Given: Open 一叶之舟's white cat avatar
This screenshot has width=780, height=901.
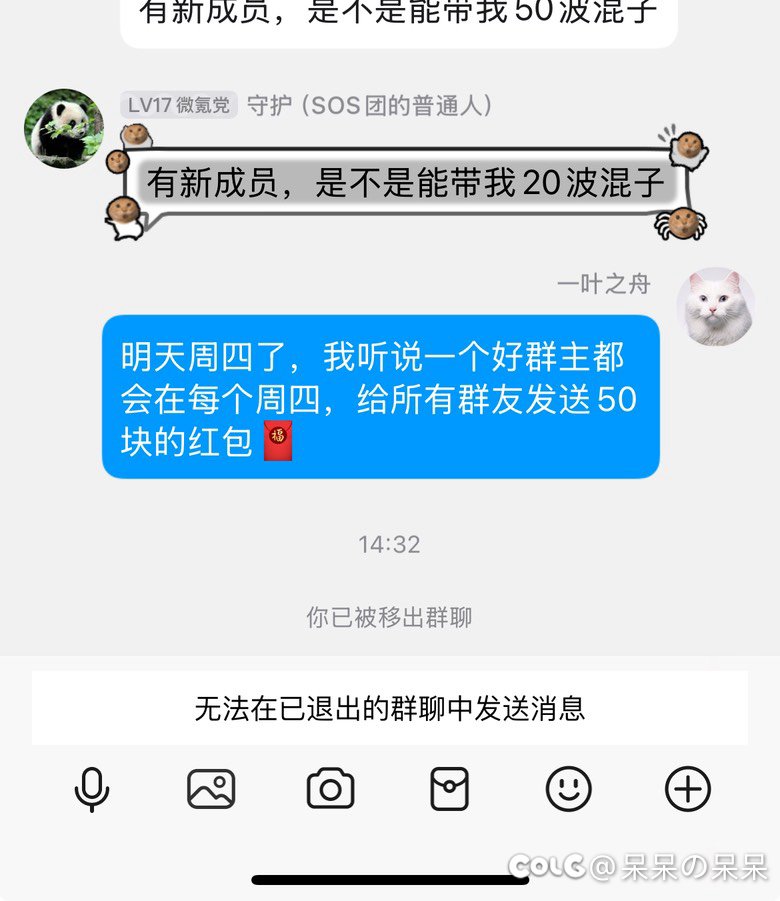Looking at the screenshot, I should 715,306.
